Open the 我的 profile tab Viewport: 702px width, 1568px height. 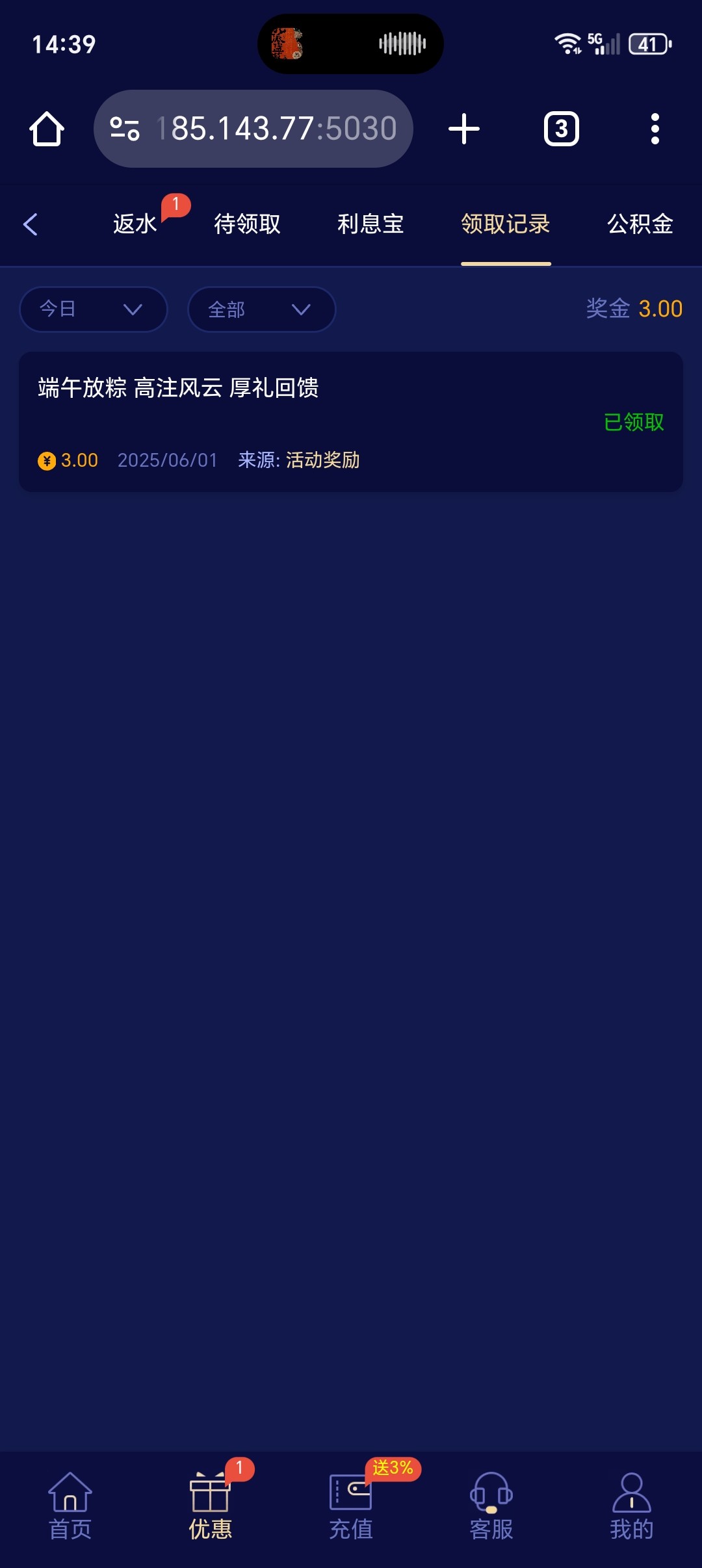pyautogui.click(x=632, y=1506)
